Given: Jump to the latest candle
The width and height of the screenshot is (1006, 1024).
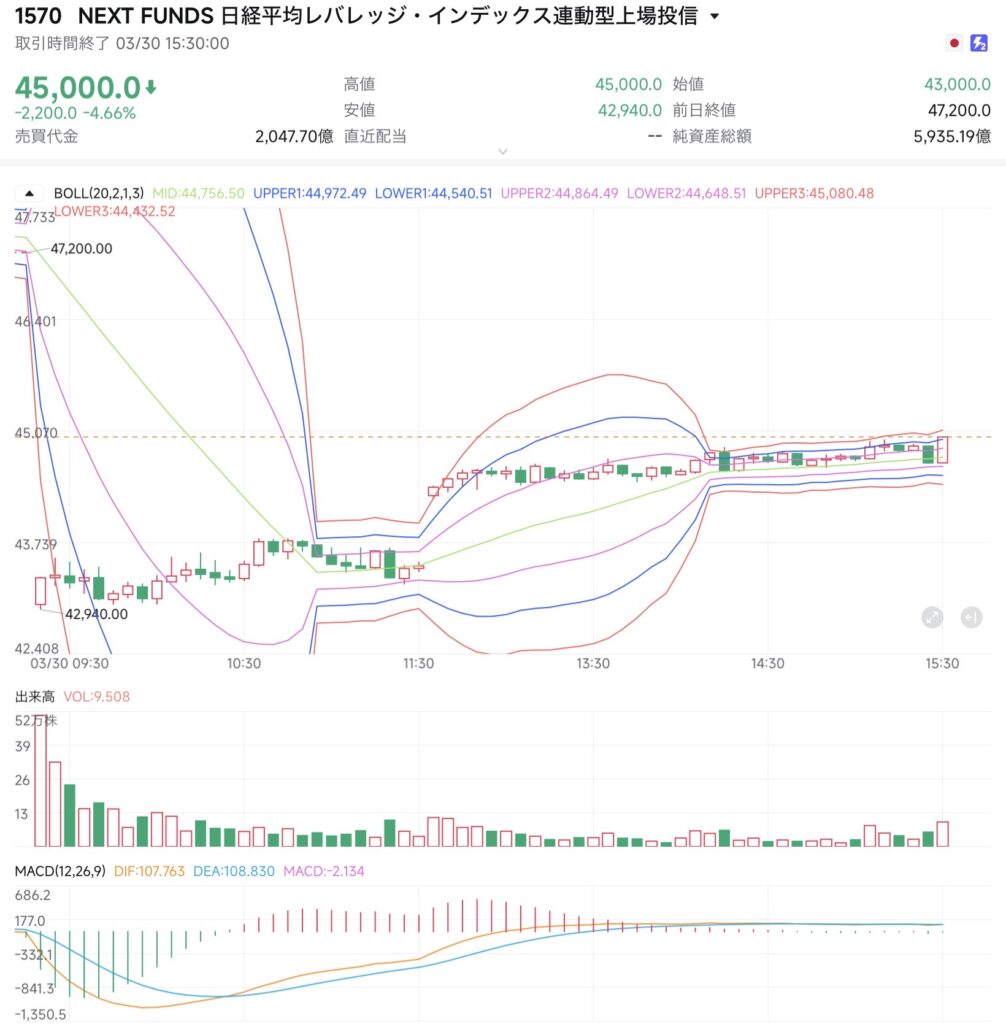Looking at the screenshot, I should pos(971,617).
